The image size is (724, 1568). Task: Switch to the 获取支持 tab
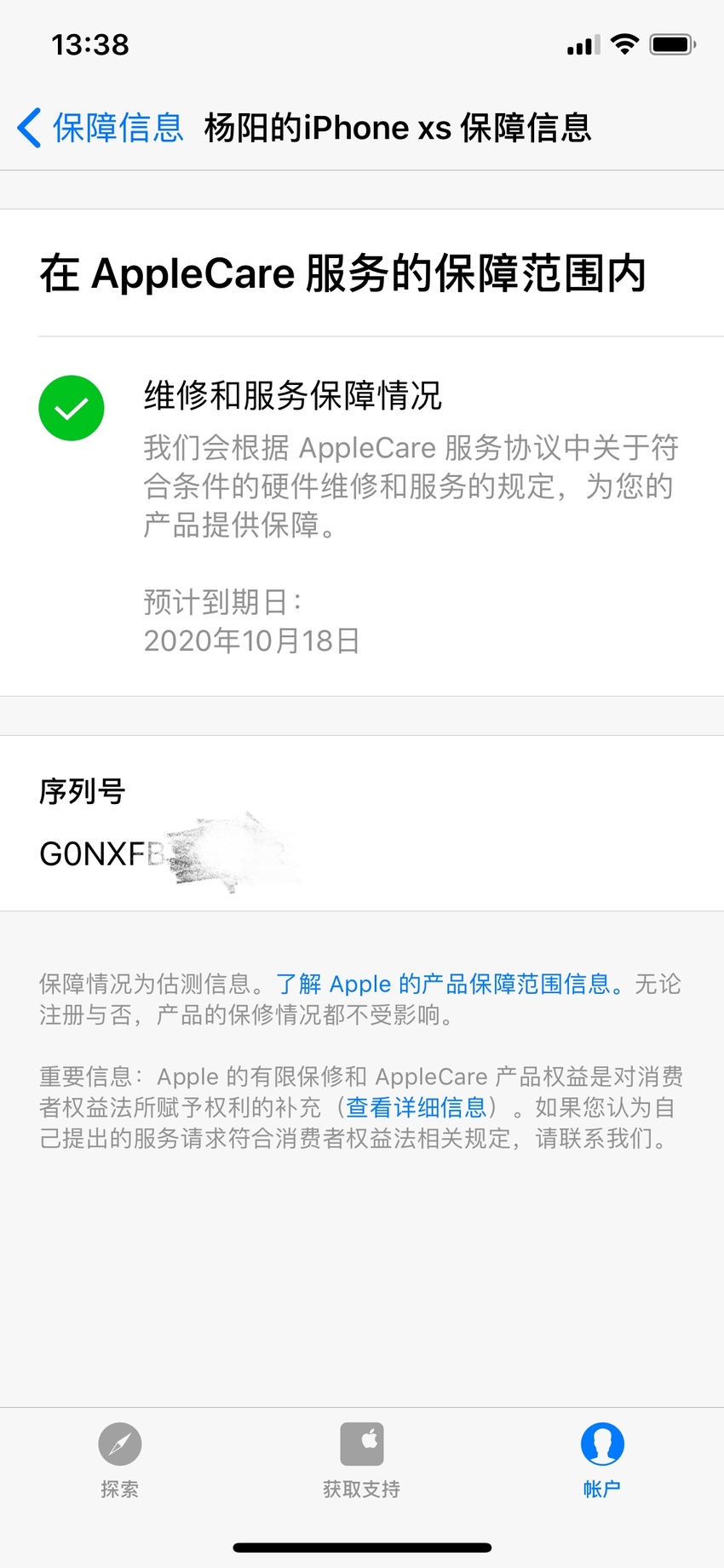362,1461
